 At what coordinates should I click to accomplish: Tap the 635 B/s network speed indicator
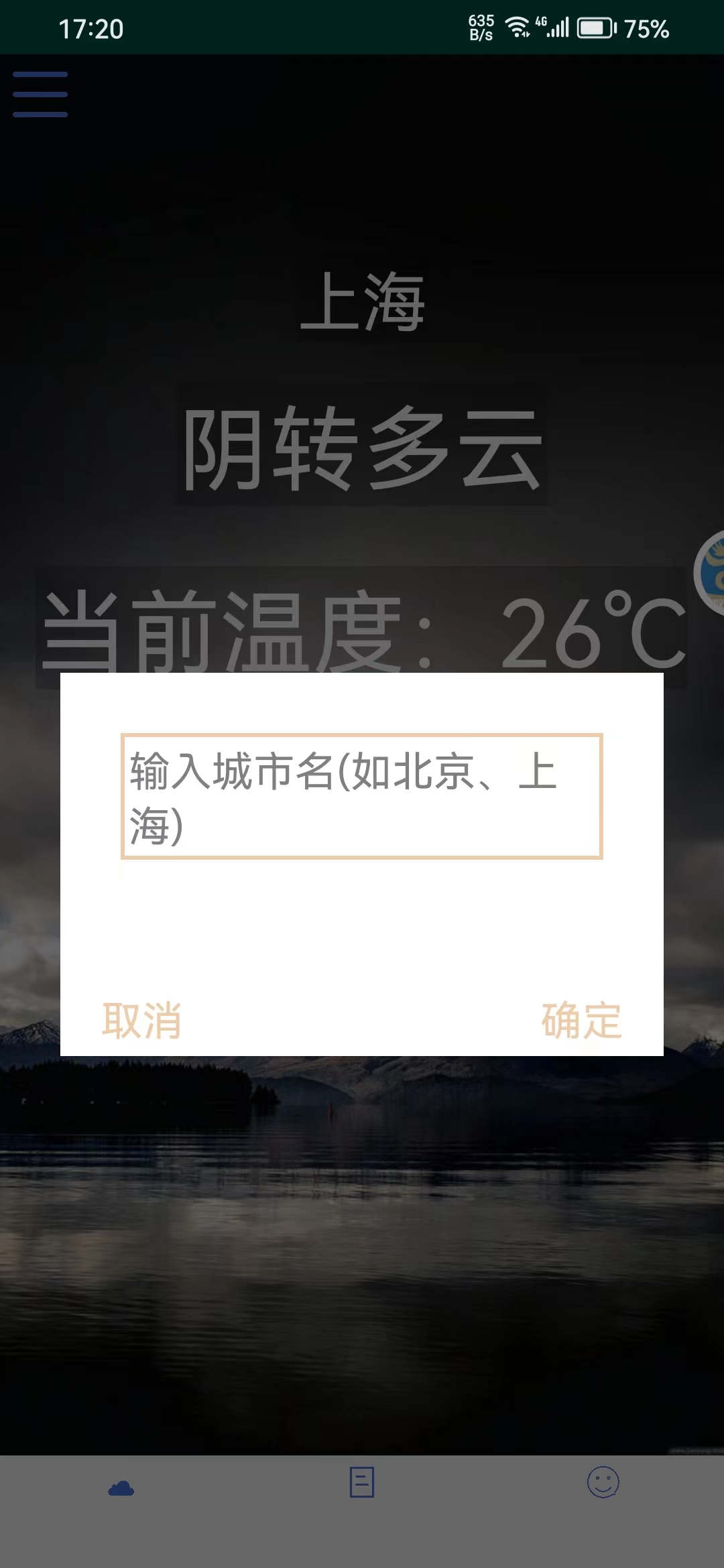coord(480,25)
